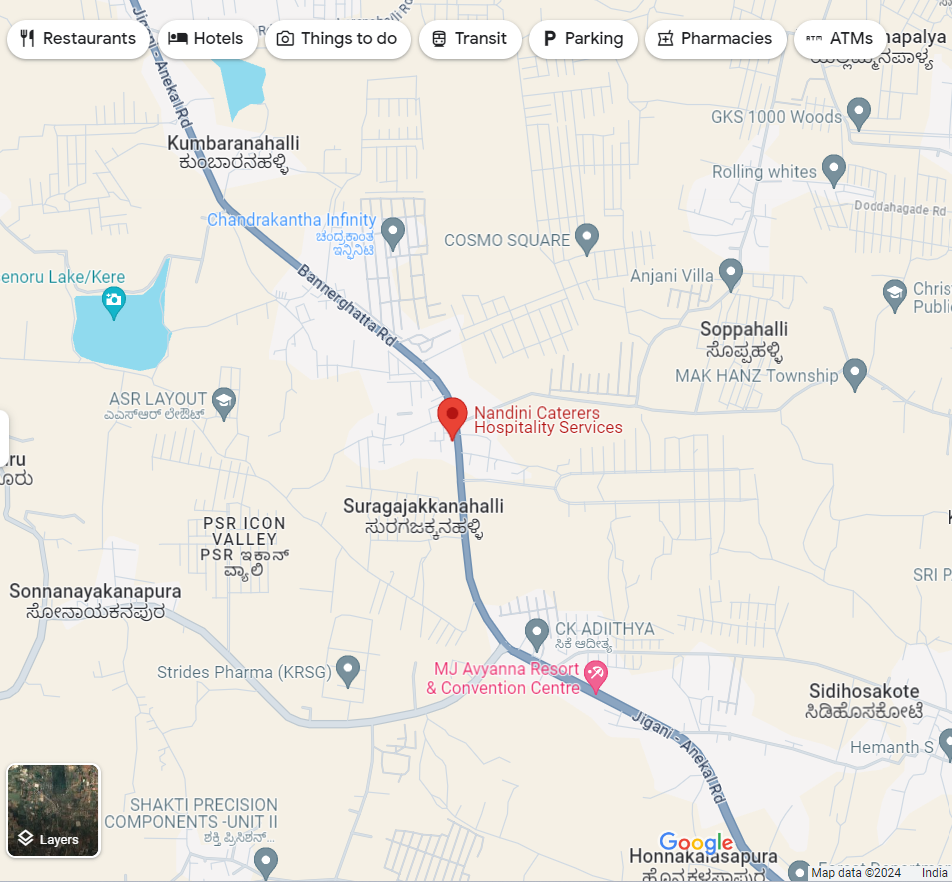Tap the Strides Pharma (KRSG) marker
This screenshot has height=882, width=952.
tap(348, 670)
